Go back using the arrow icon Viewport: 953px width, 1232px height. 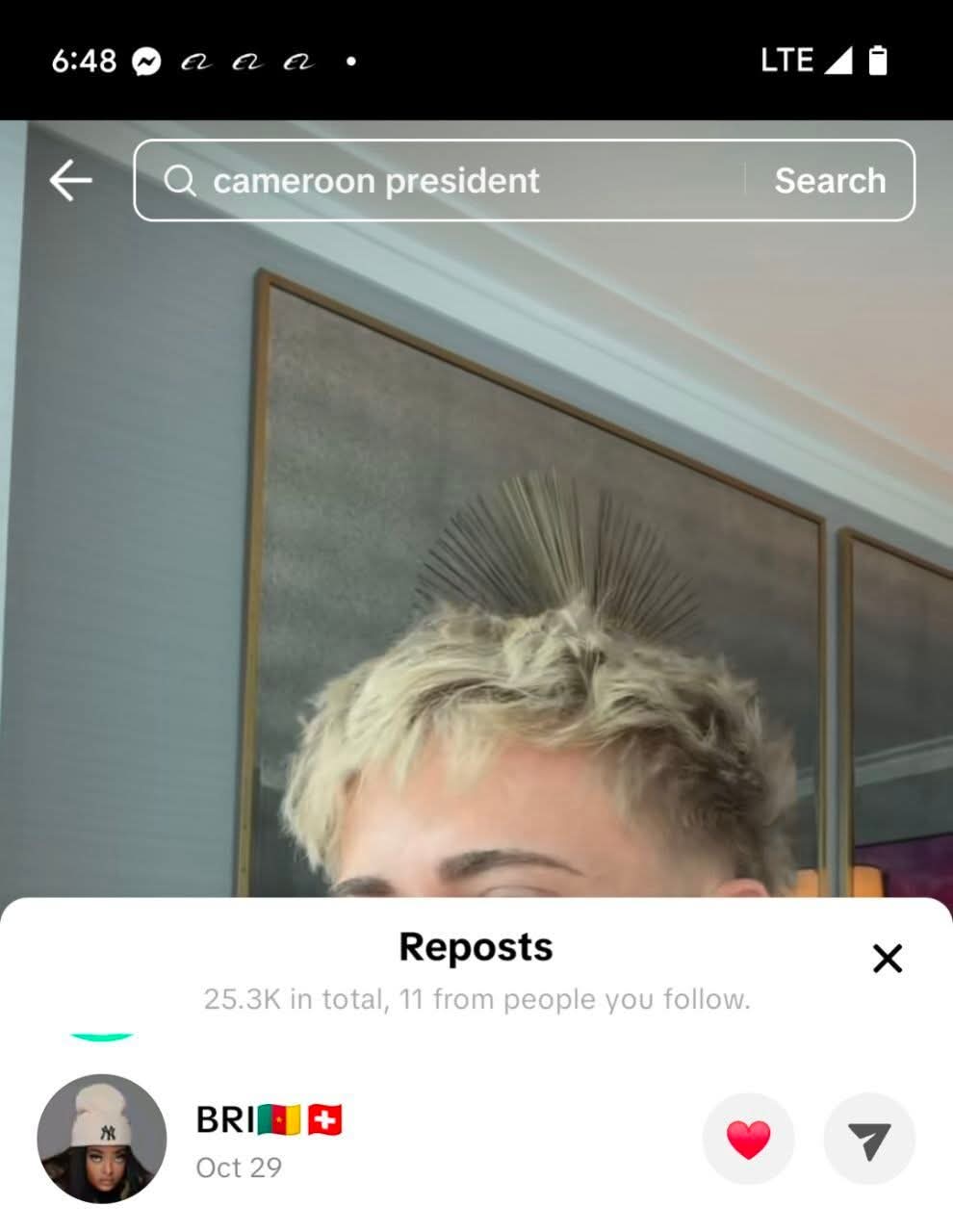[71, 180]
